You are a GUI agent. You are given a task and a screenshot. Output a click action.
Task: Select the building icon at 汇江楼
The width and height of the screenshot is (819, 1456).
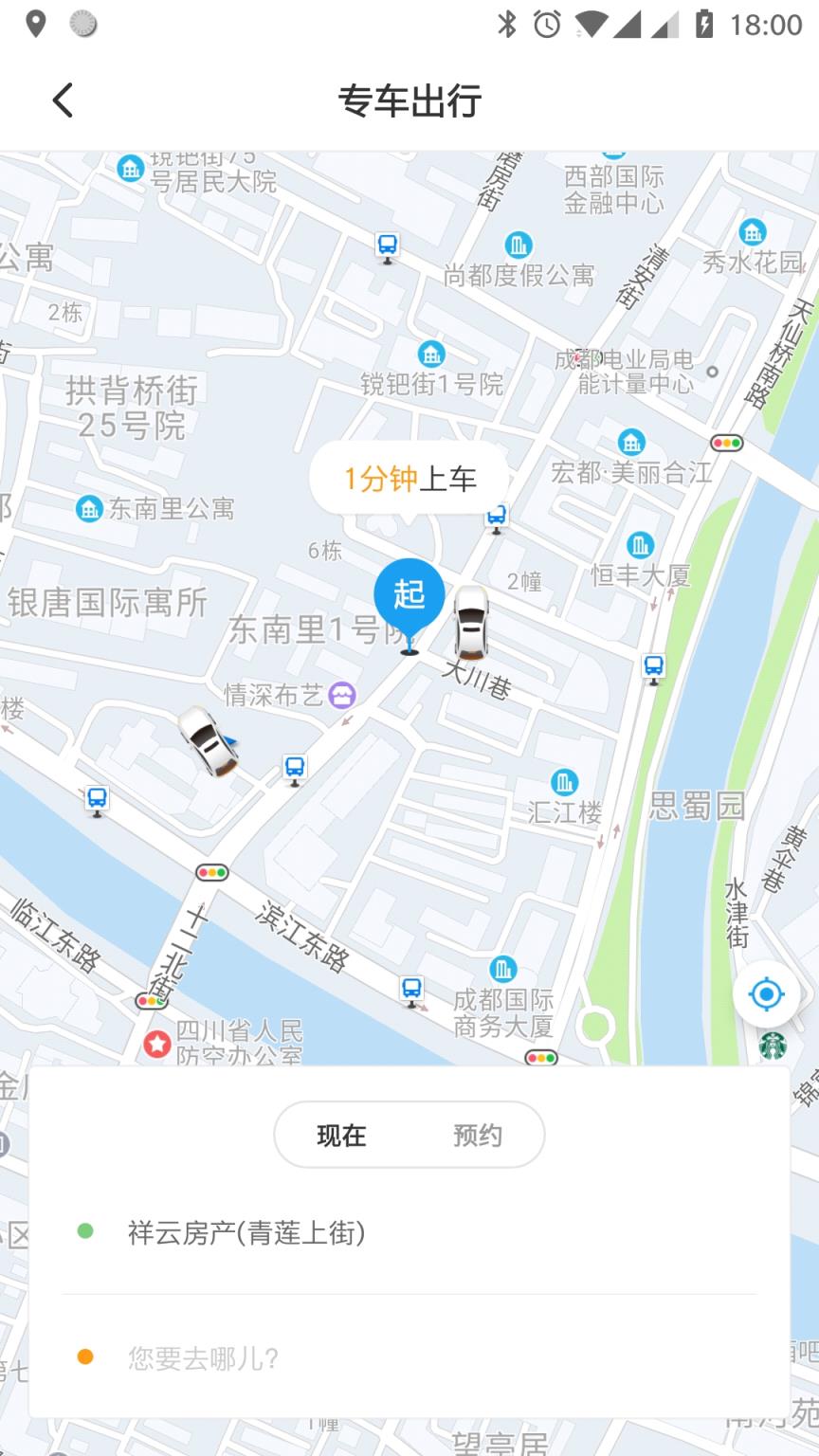[x=565, y=781]
